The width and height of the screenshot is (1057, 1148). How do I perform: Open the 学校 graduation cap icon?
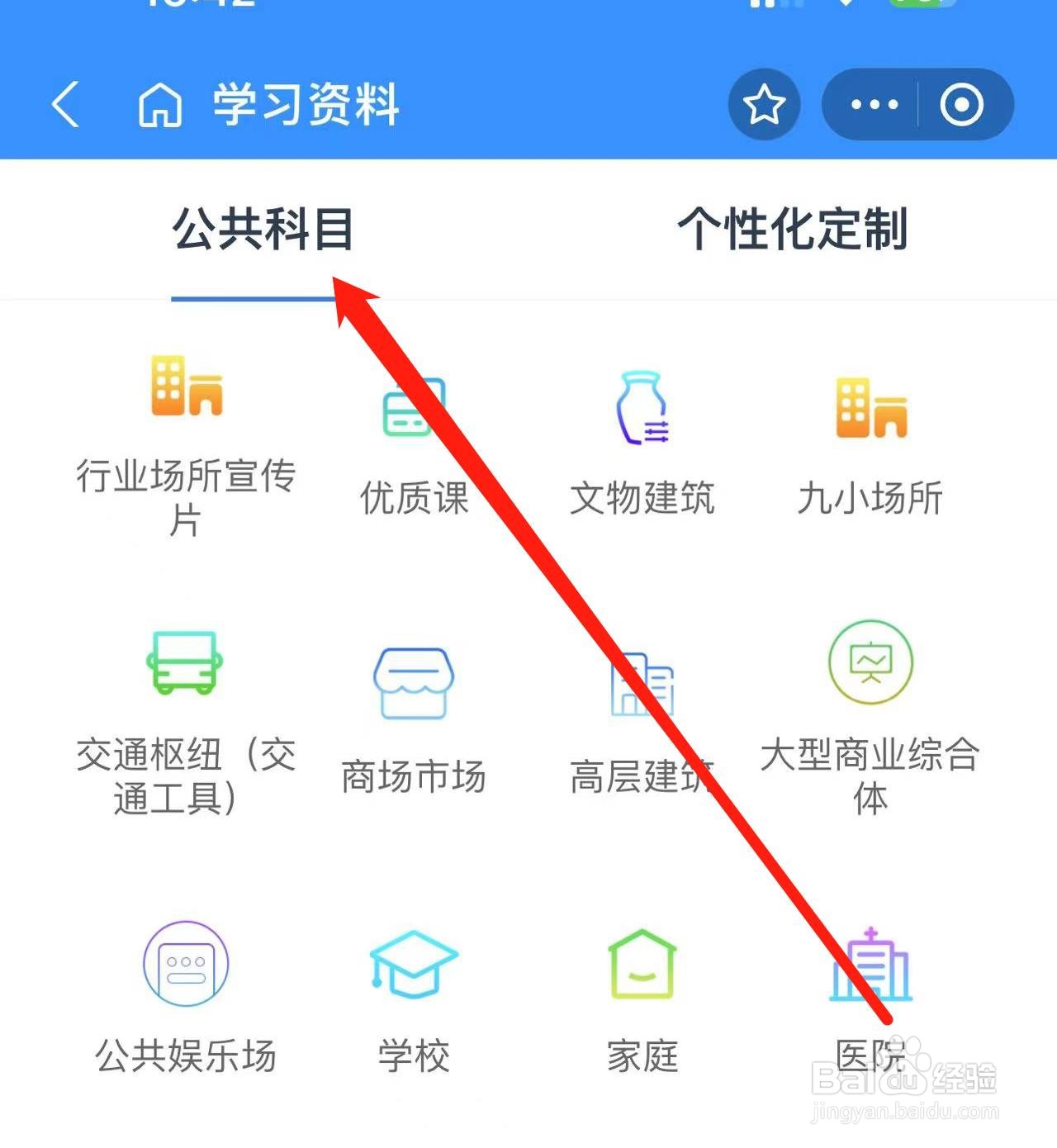[x=413, y=965]
